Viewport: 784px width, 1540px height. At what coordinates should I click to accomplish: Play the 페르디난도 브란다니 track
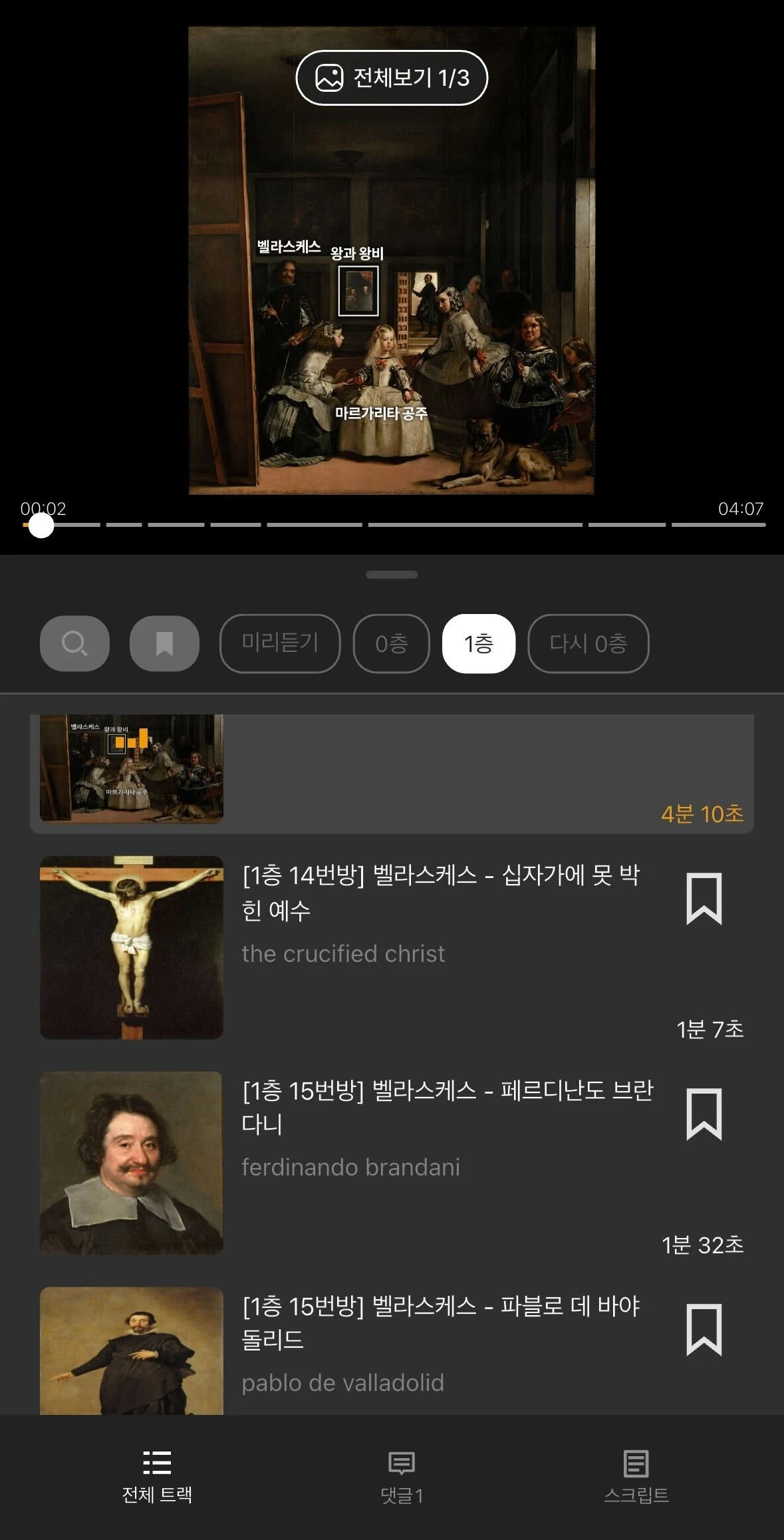447,1106
